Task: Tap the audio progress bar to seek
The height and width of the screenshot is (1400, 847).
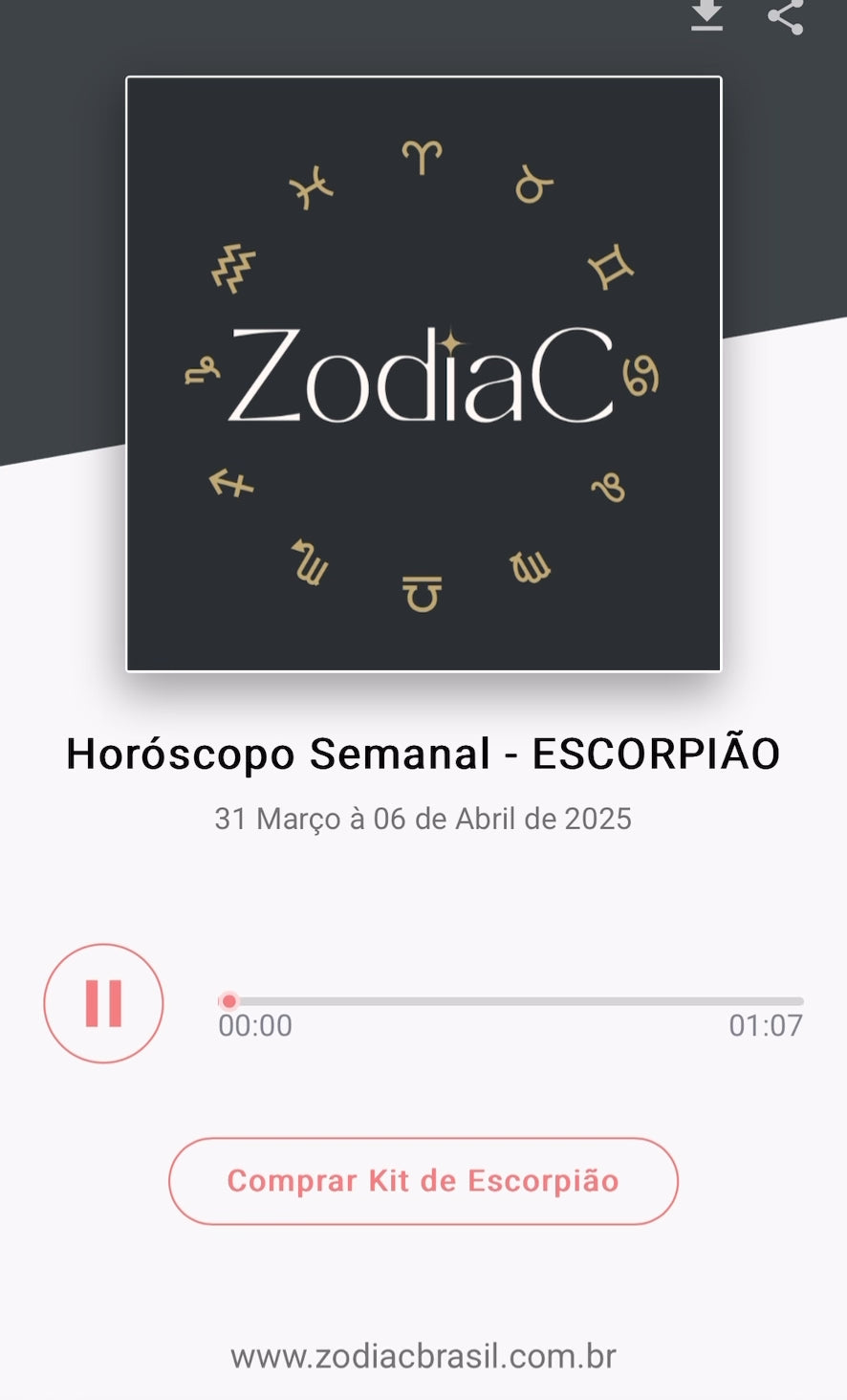Action: pyautogui.click(x=510, y=1001)
